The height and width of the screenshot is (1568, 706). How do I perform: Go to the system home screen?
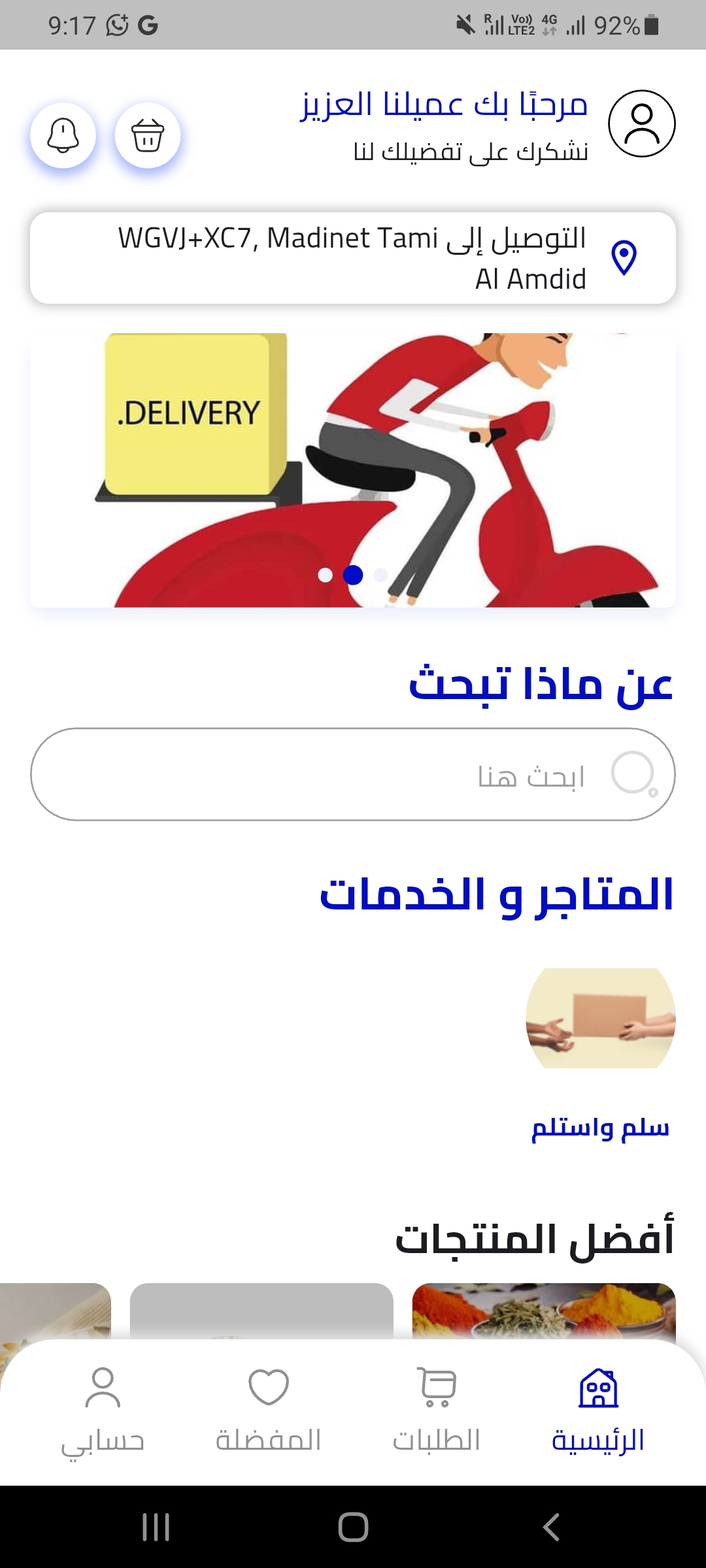(353, 1527)
